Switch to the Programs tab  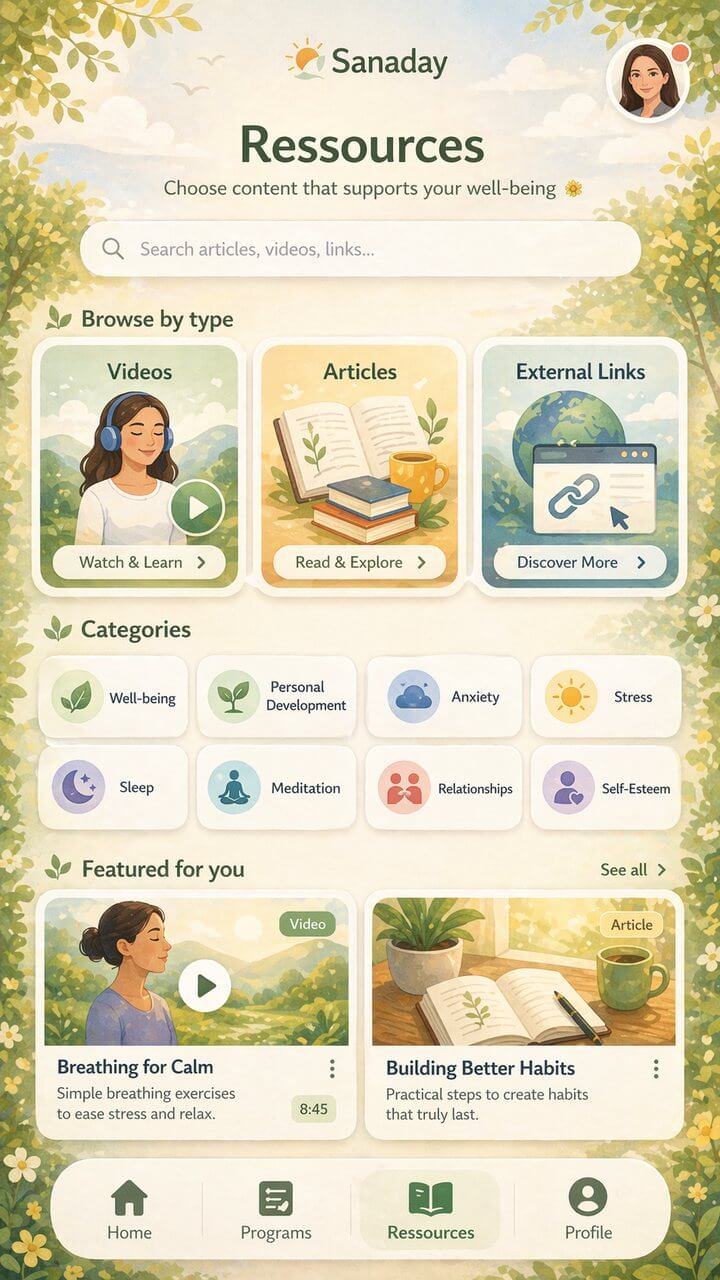click(x=276, y=1210)
